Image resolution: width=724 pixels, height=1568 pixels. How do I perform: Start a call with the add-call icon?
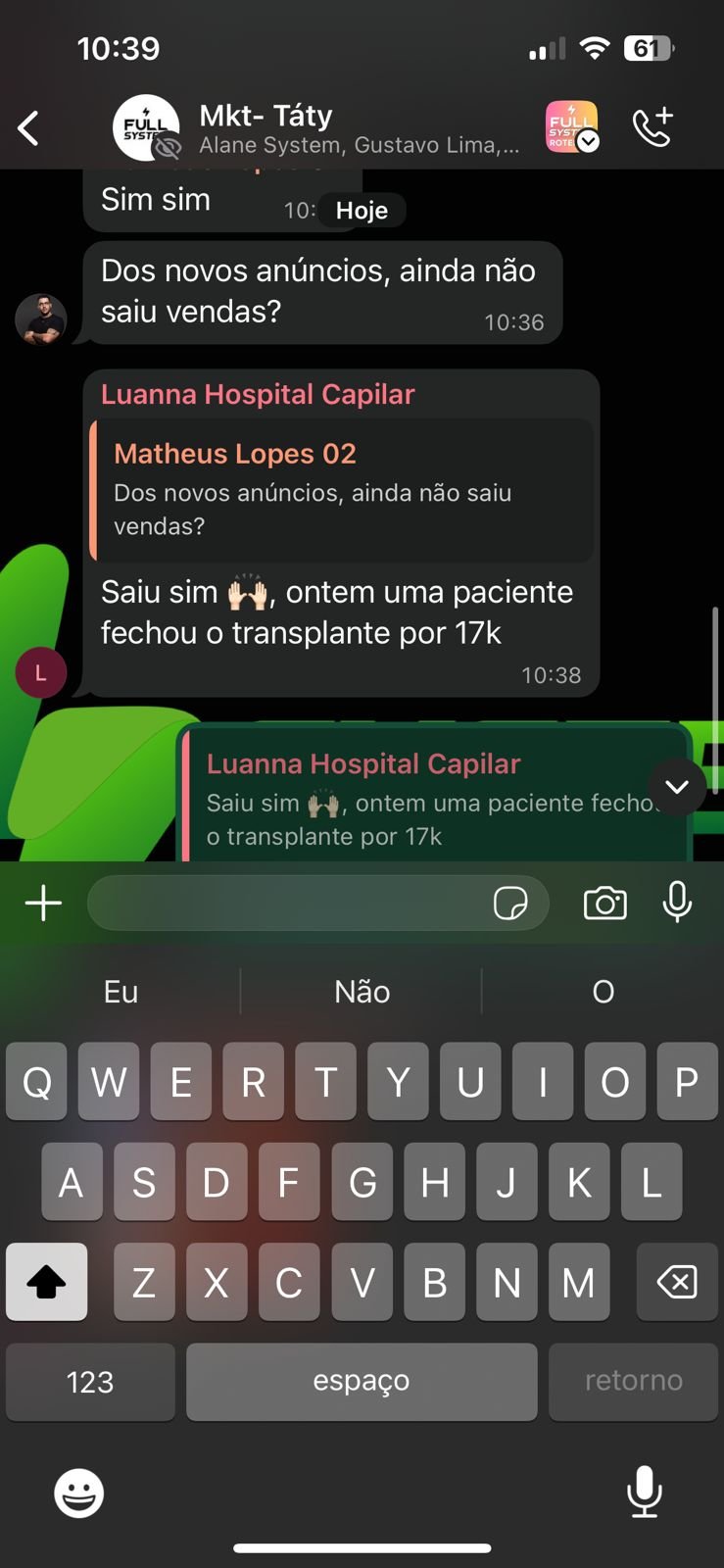pos(653,127)
